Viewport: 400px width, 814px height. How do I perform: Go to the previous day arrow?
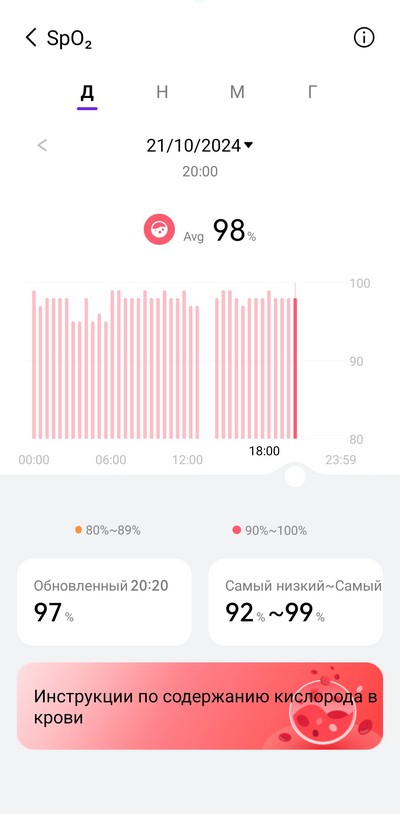tap(43, 145)
